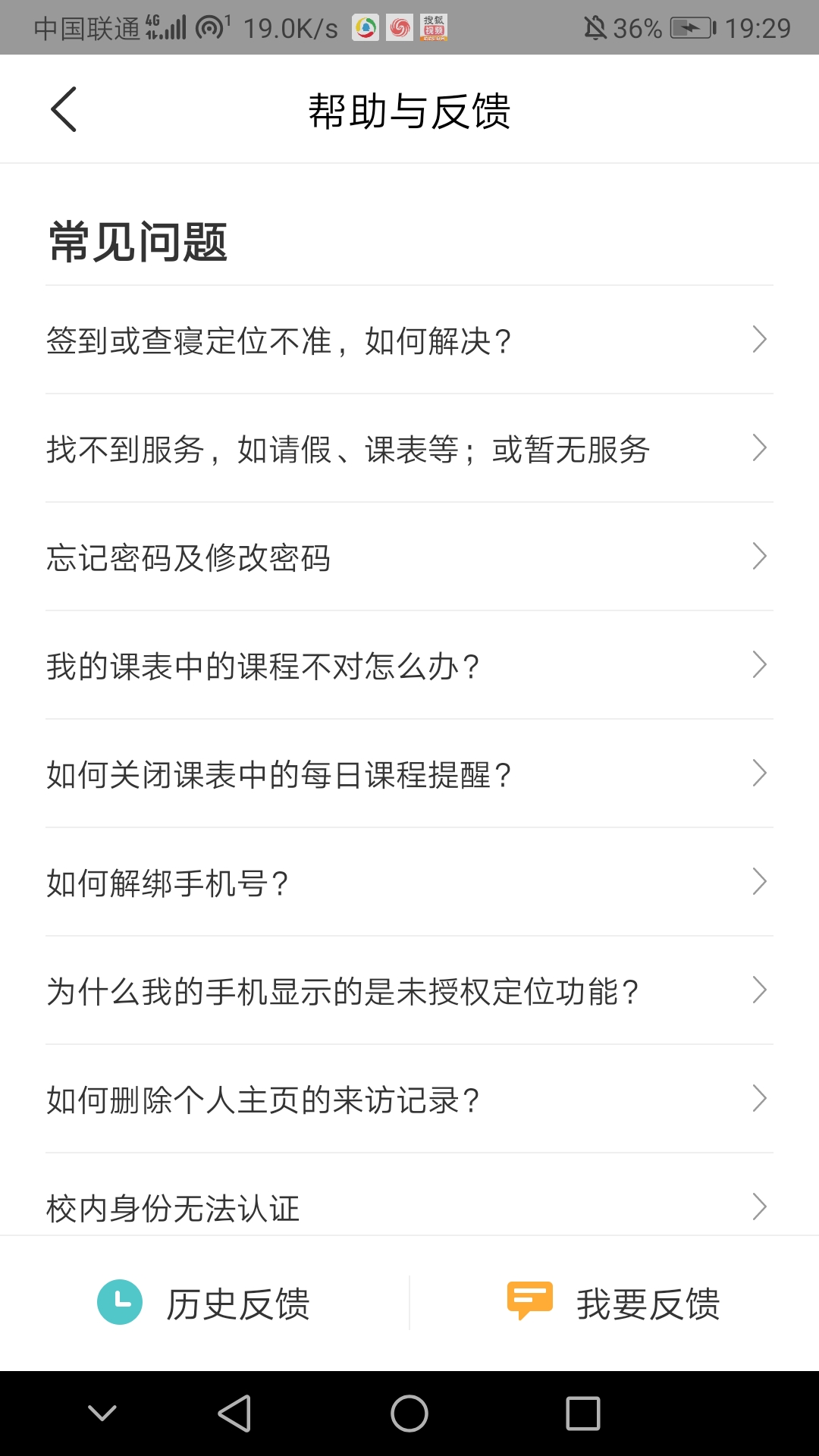Open 签到或查寝定位不准 question
This screenshot has width=819, height=1456.
click(x=409, y=340)
